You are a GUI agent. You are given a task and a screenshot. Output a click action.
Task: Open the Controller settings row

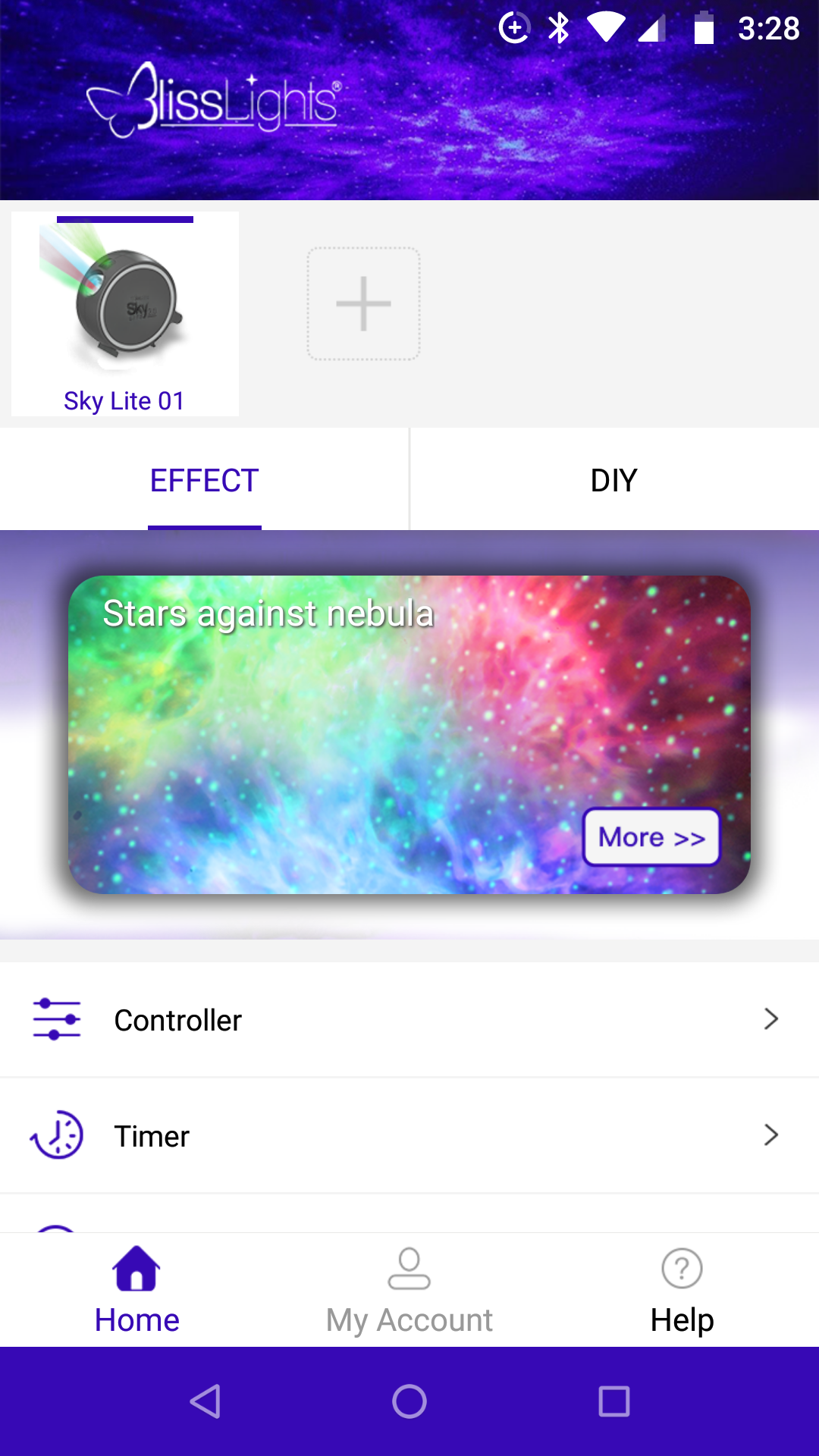coord(409,1020)
